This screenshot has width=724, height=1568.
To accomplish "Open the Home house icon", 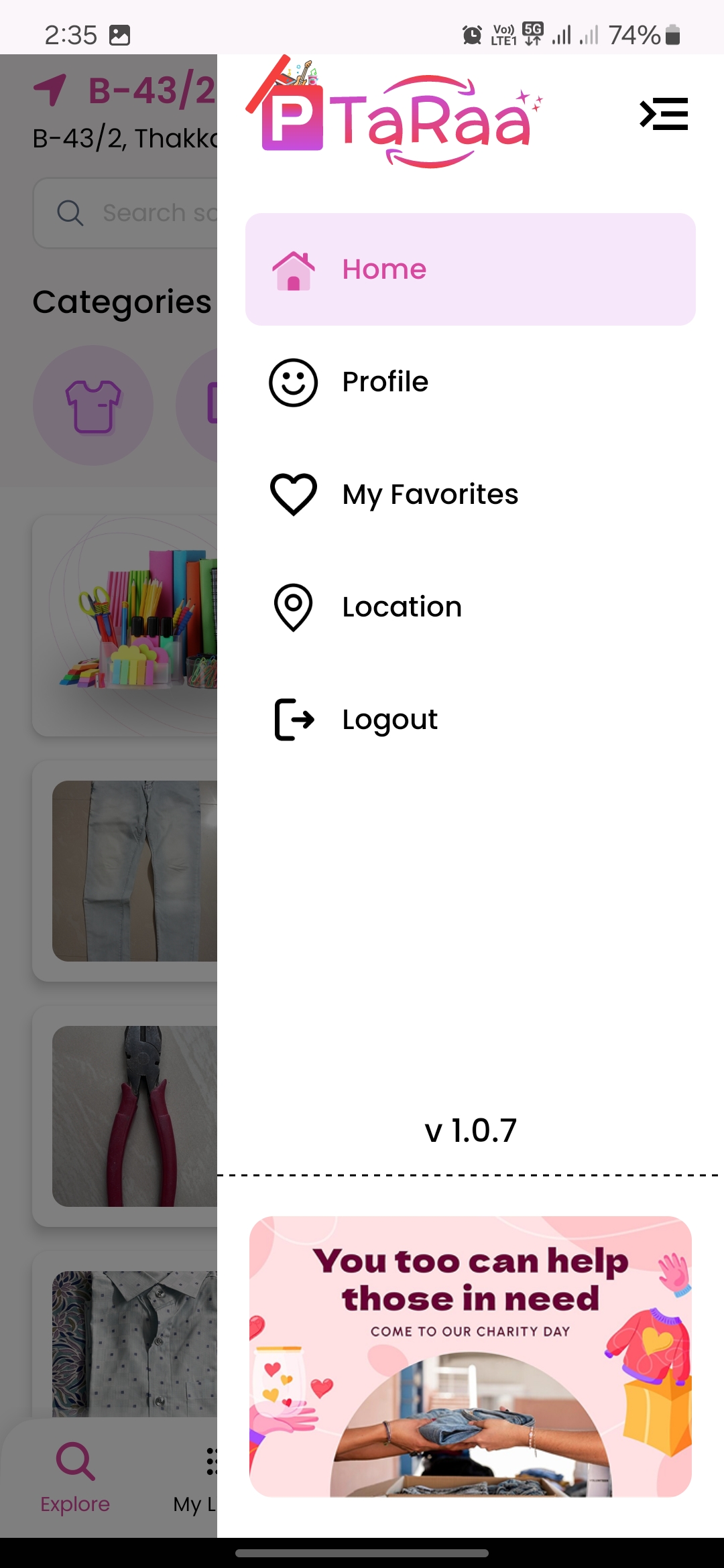I will [x=293, y=269].
